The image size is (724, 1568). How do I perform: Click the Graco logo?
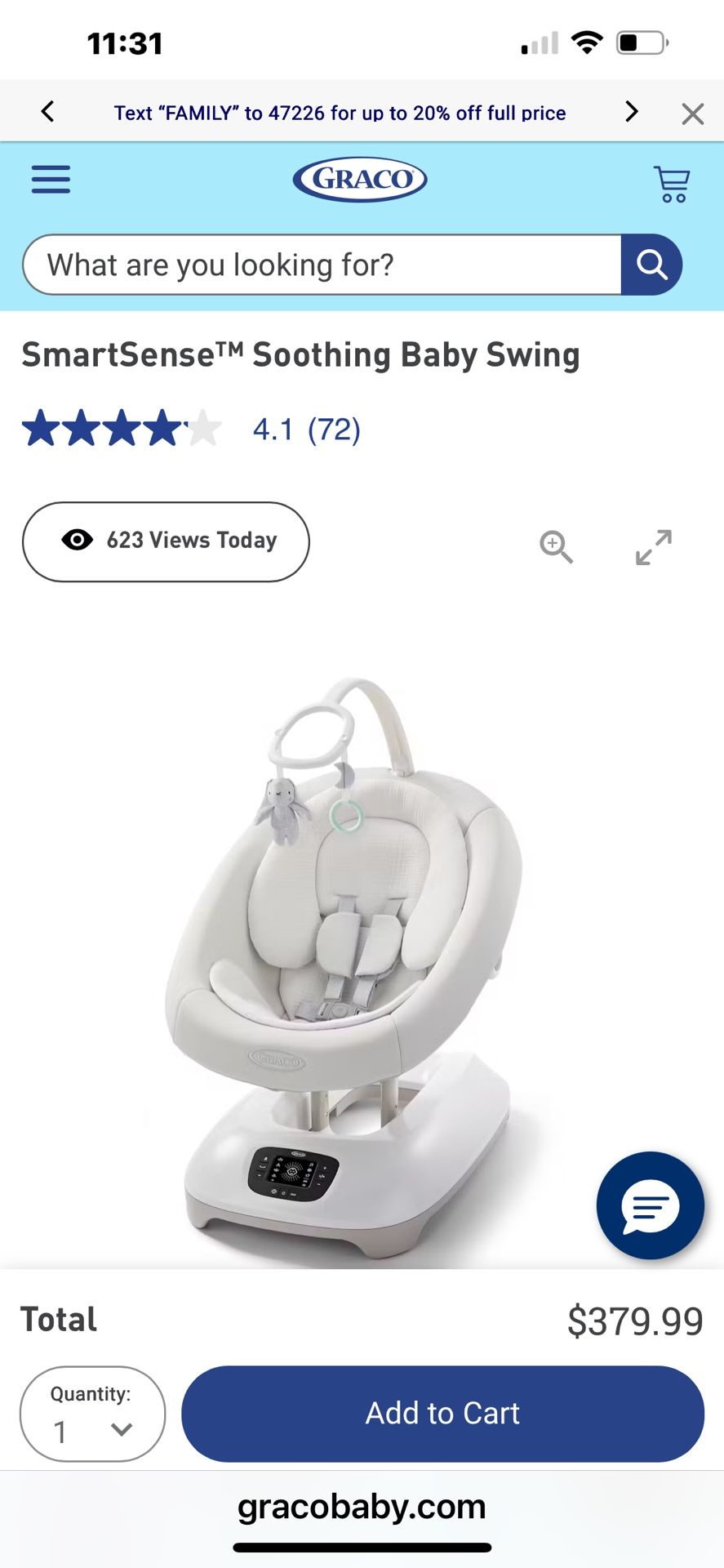(x=359, y=180)
